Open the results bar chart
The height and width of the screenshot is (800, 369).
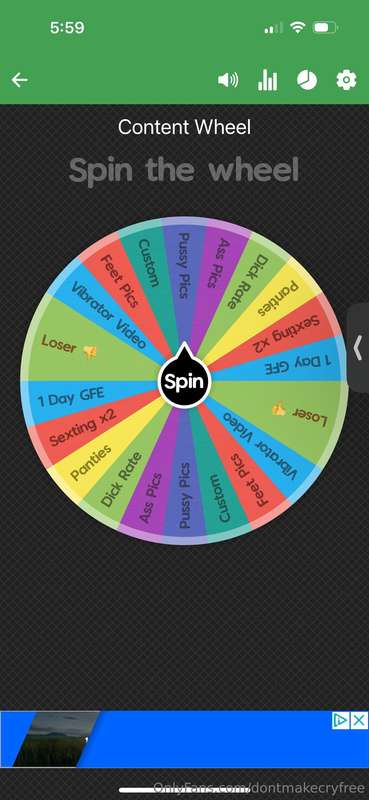click(267, 80)
